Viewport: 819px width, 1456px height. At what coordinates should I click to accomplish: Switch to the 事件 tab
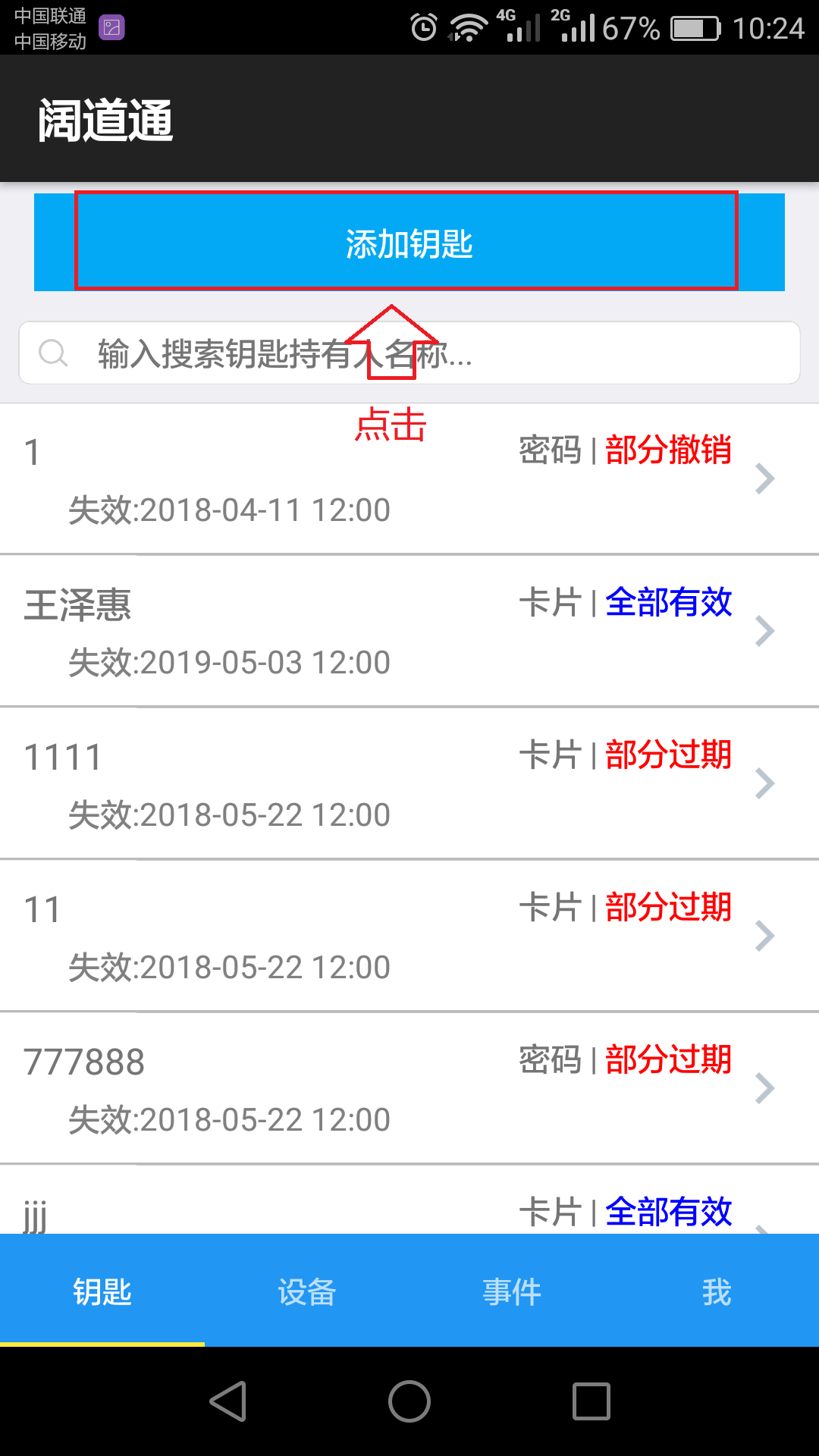click(512, 1291)
